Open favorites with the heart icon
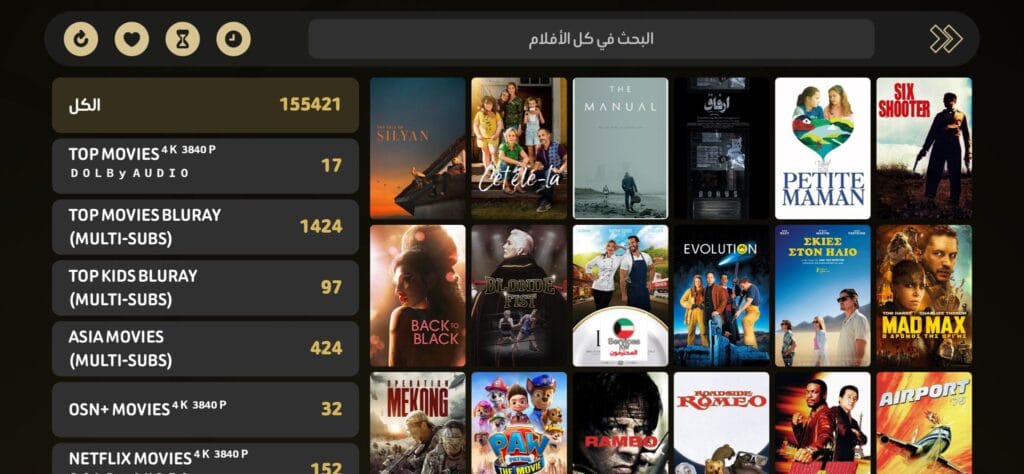 pyautogui.click(x=131, y=39)
